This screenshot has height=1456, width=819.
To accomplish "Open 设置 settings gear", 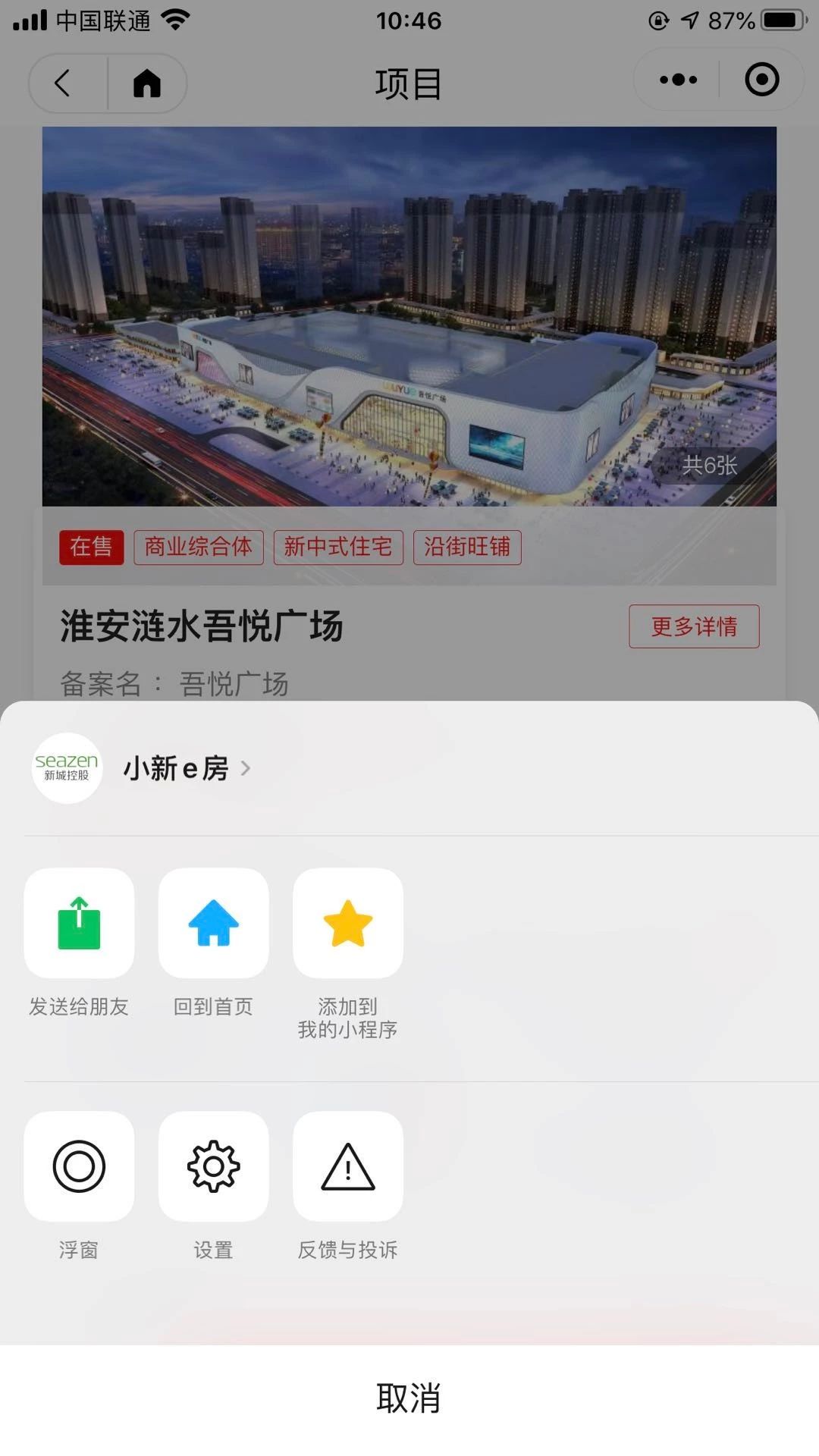I will click(x=213, y=1166).
